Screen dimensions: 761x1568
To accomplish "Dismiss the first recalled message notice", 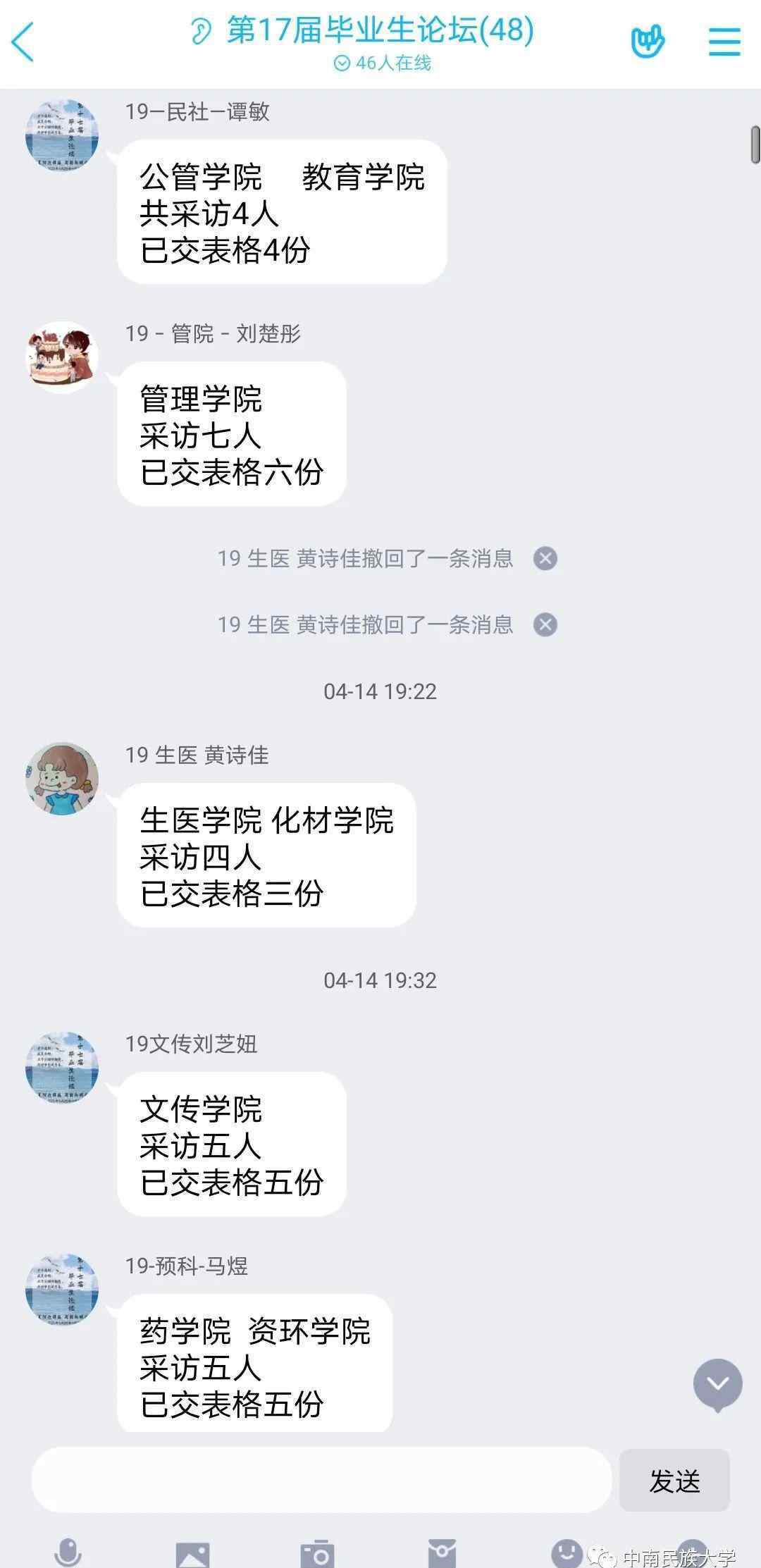I will coord(545,559).
